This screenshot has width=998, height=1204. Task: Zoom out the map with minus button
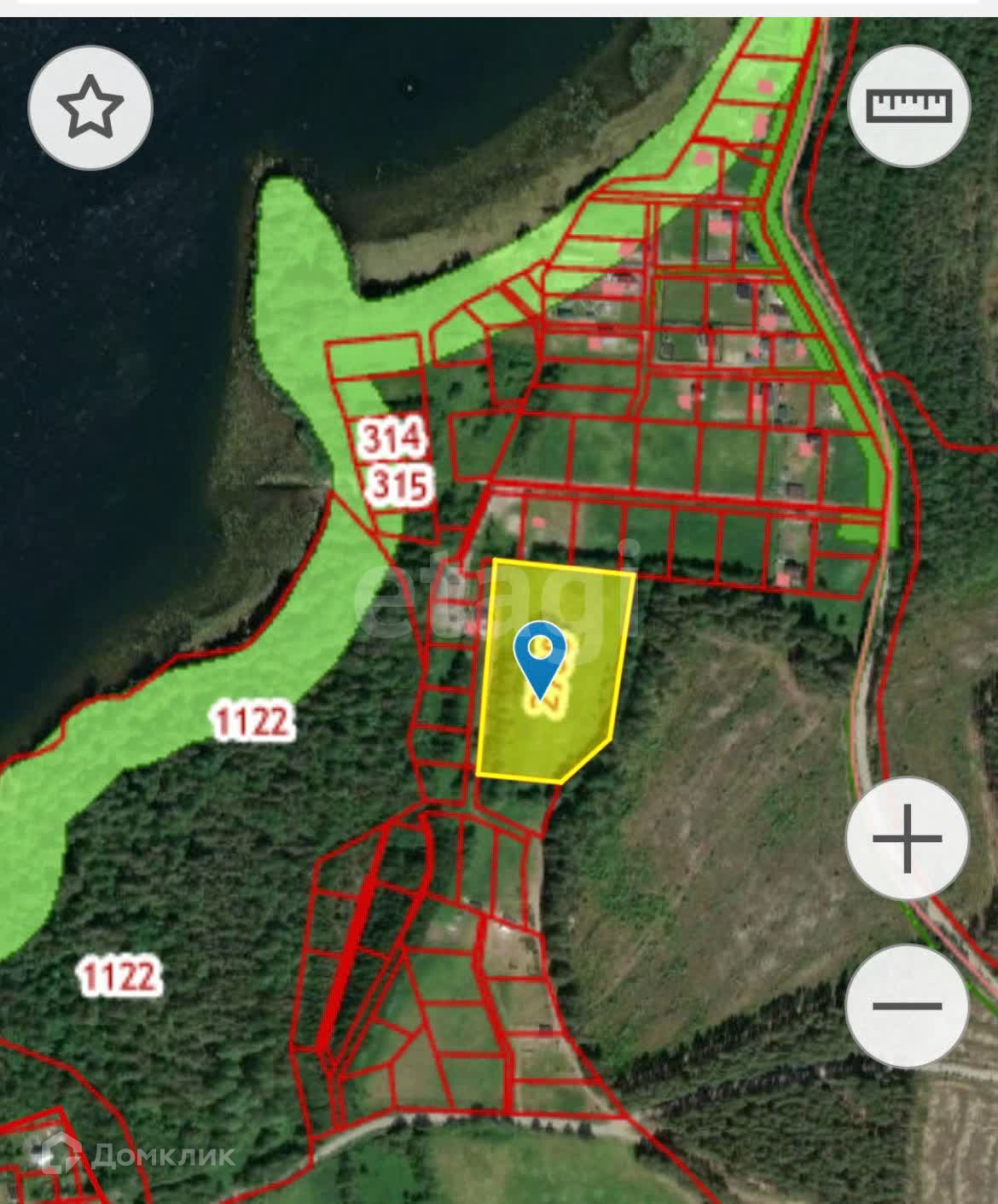(x=907, y=1005)
